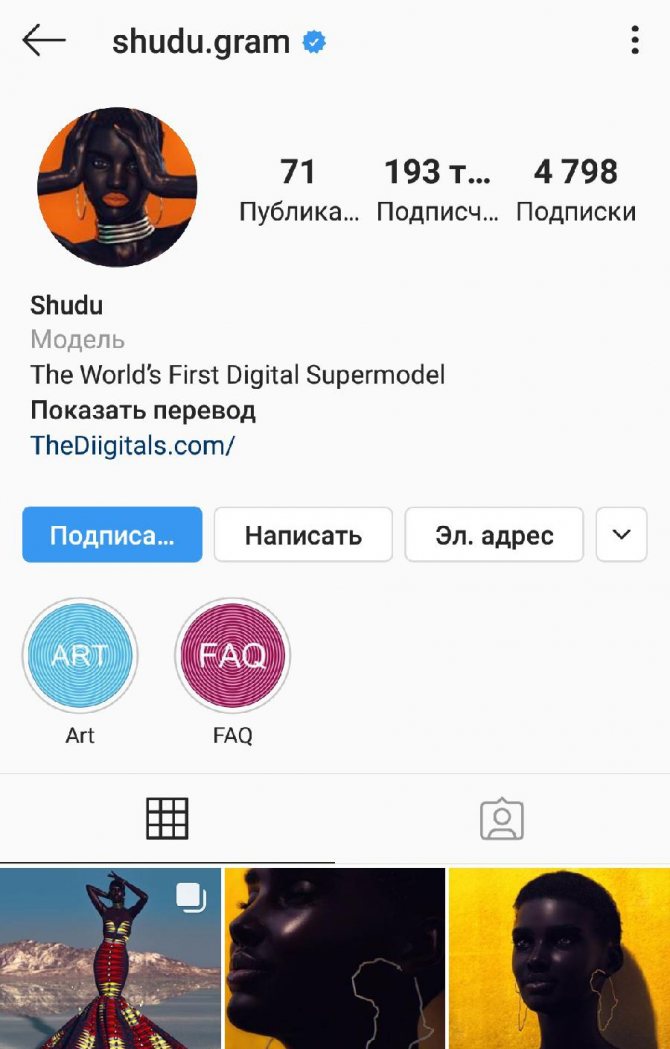Switch to the grid posts tab
The width and height of the screenshot is (670, 1049).
click(x=167, y=819)
